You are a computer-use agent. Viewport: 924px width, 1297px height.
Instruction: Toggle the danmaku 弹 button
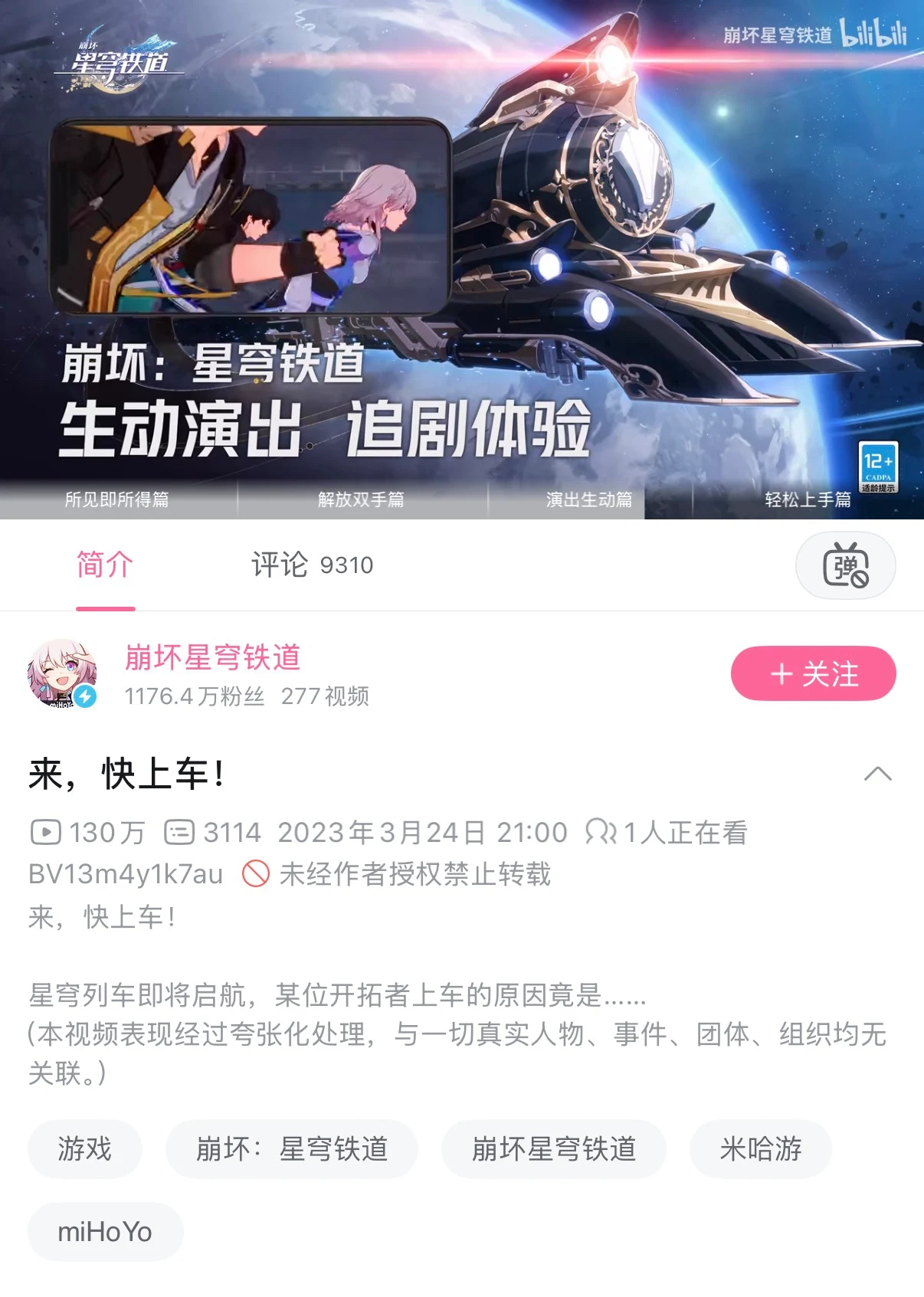pos(845,565)
